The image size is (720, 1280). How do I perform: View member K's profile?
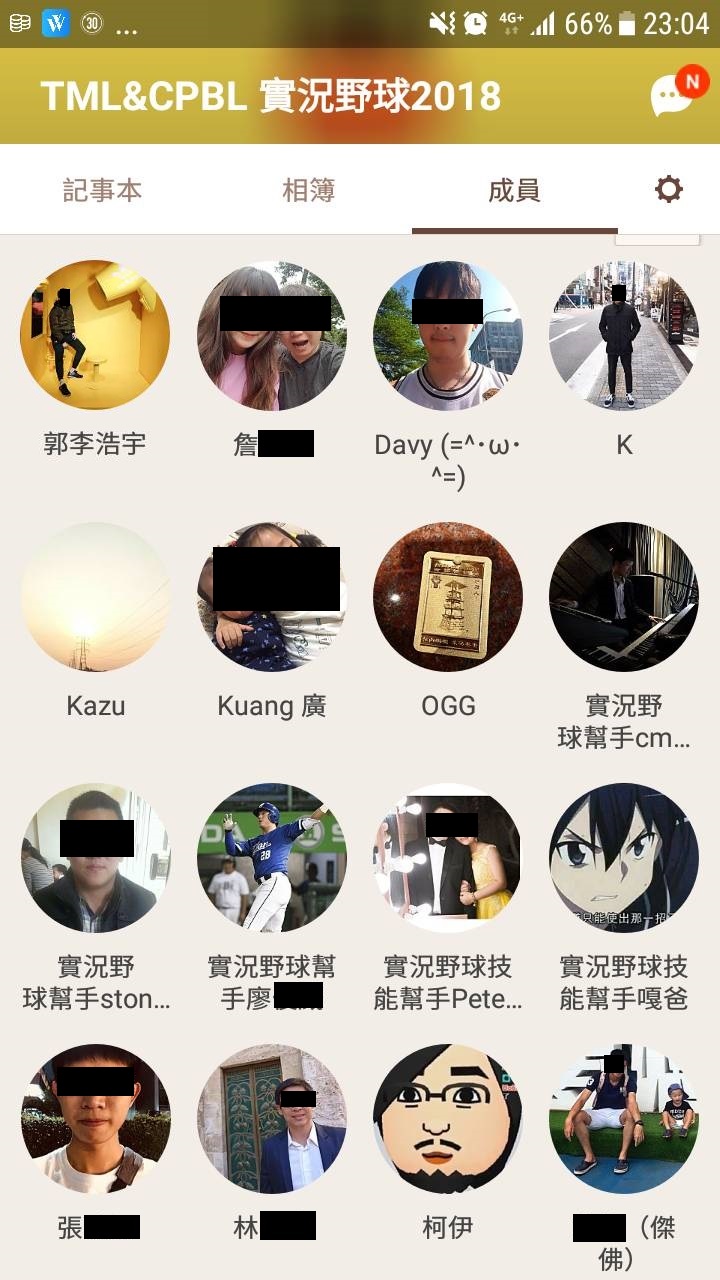pyautogui.click(x=623, y=336)
